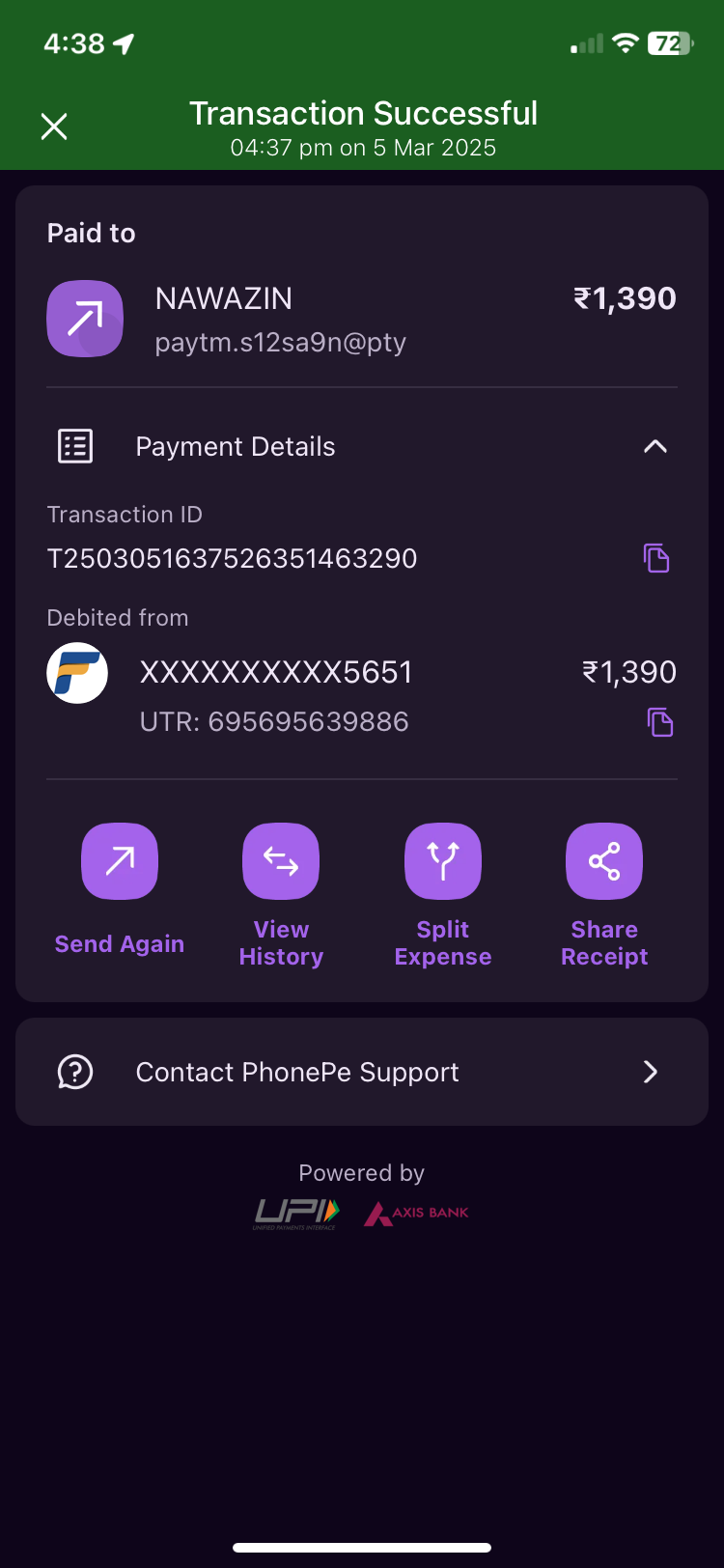This screenshot has width=724, height=1568.
Task: Copy the Transaction ID
Action: pyautogui.click(x=656, y=558)
